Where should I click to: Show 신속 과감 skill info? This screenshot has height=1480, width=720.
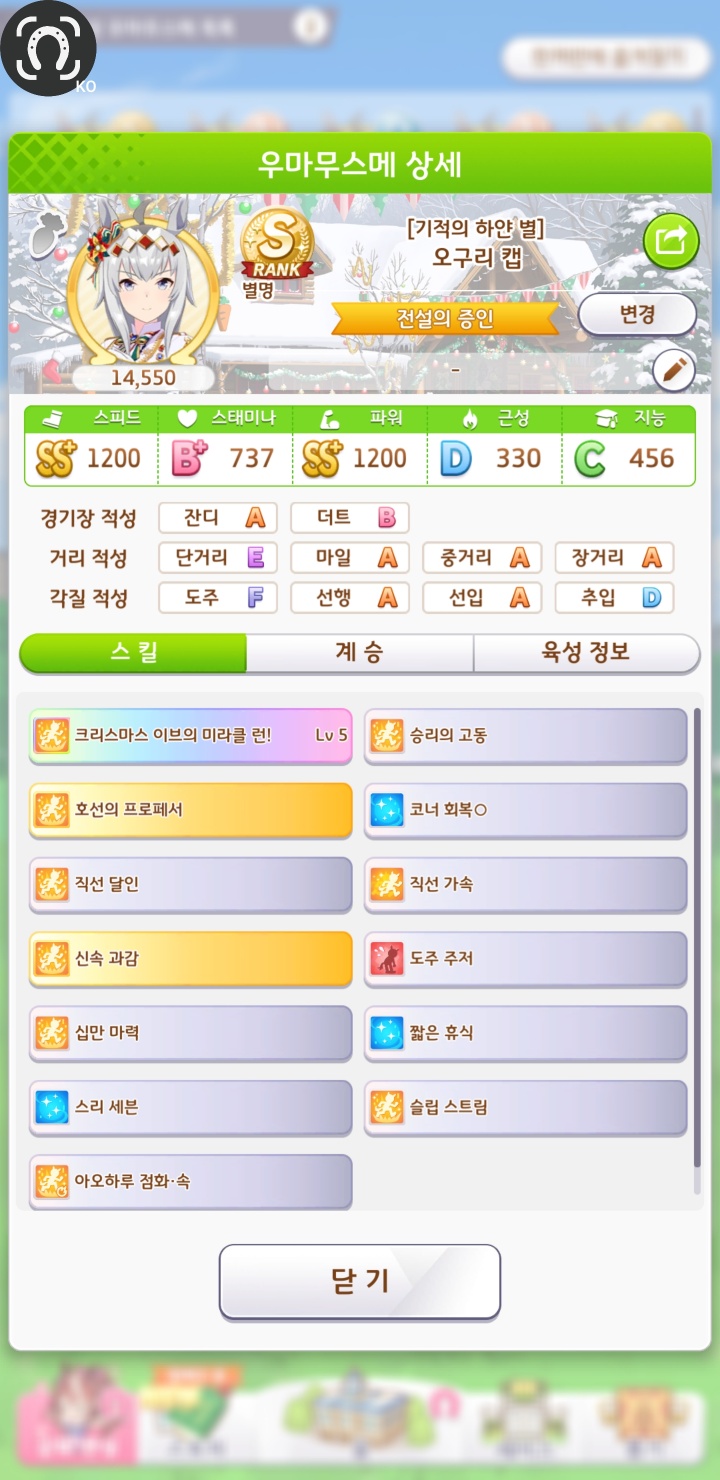(x=190, y=958)
